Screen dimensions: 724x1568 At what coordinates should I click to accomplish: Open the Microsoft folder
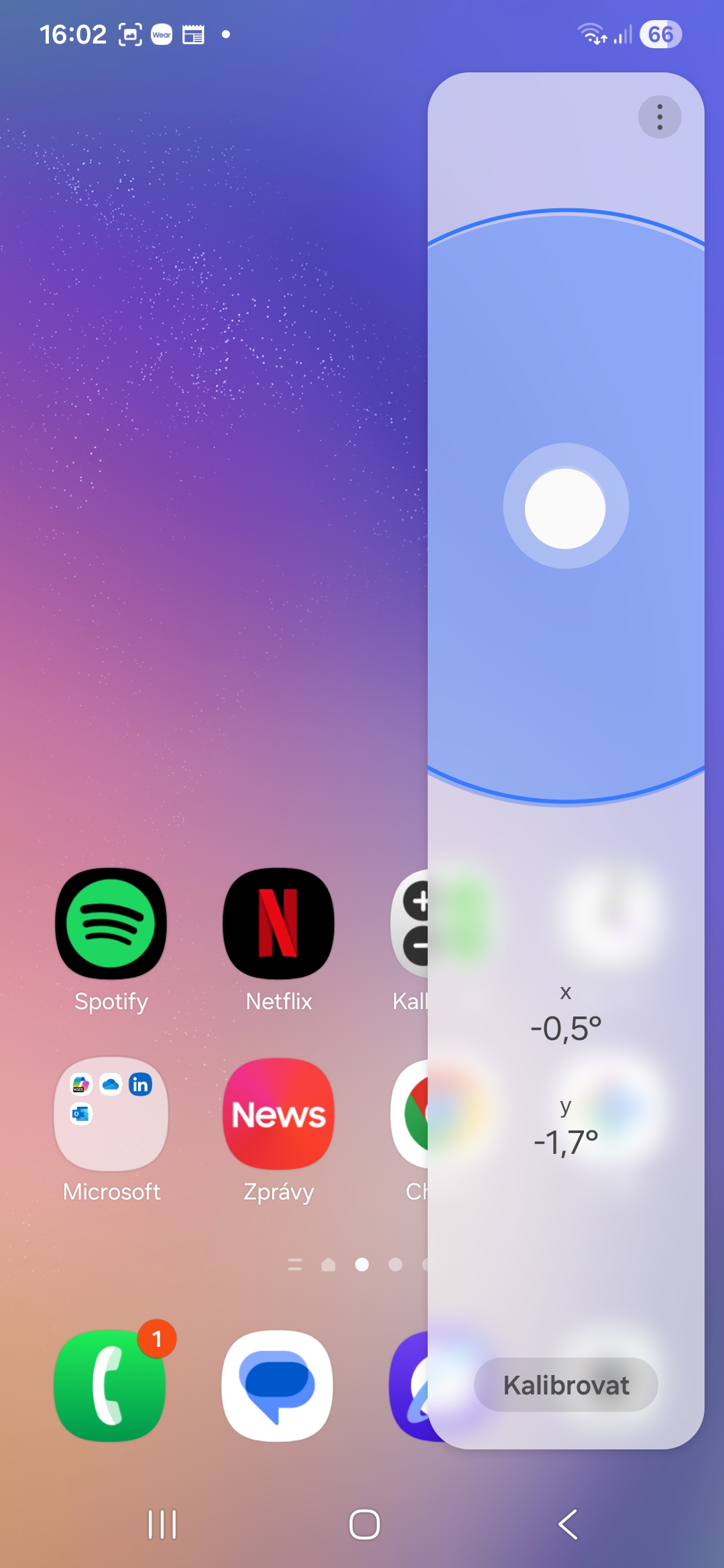[111, 1114]
